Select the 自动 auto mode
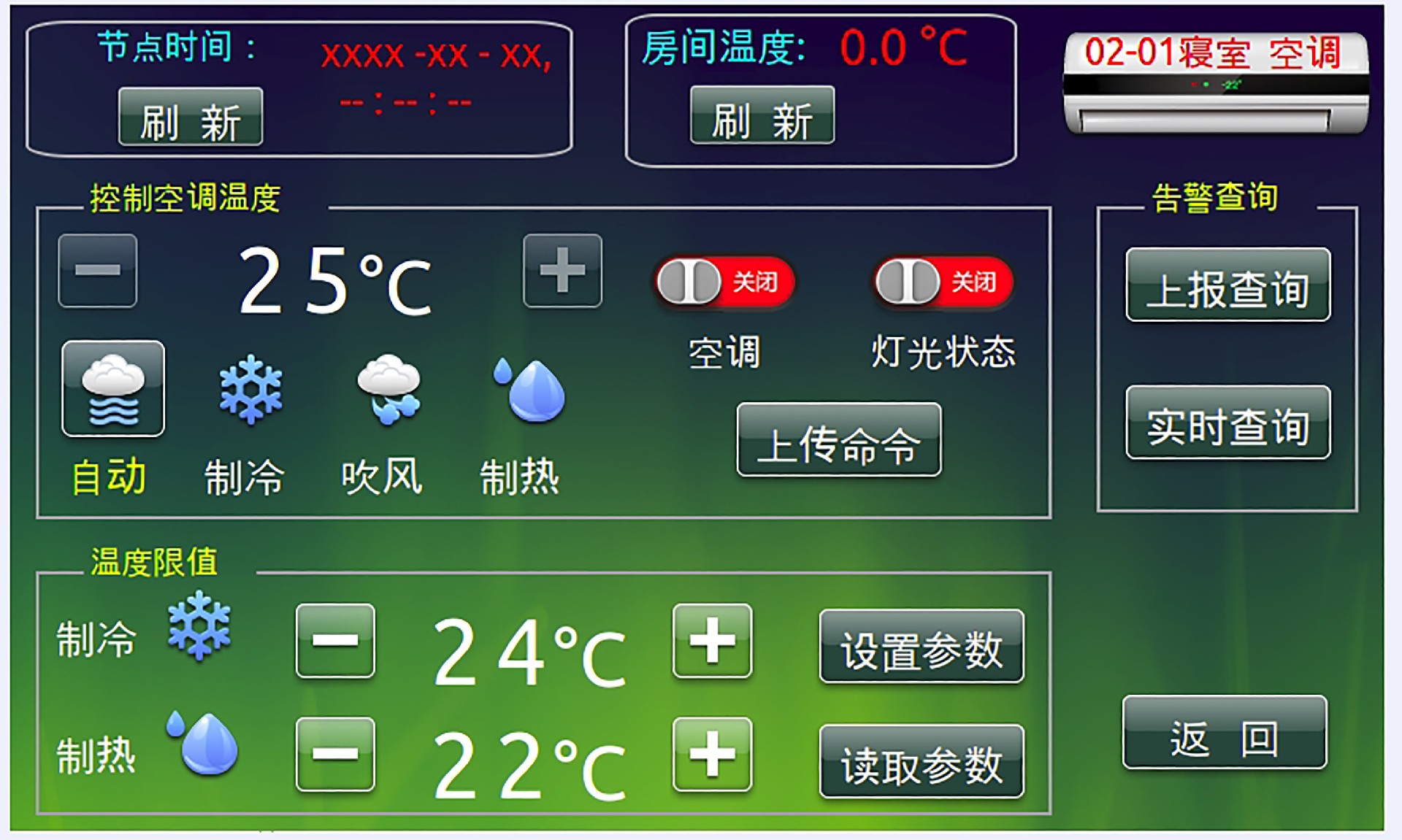 (x=113, y=389)
